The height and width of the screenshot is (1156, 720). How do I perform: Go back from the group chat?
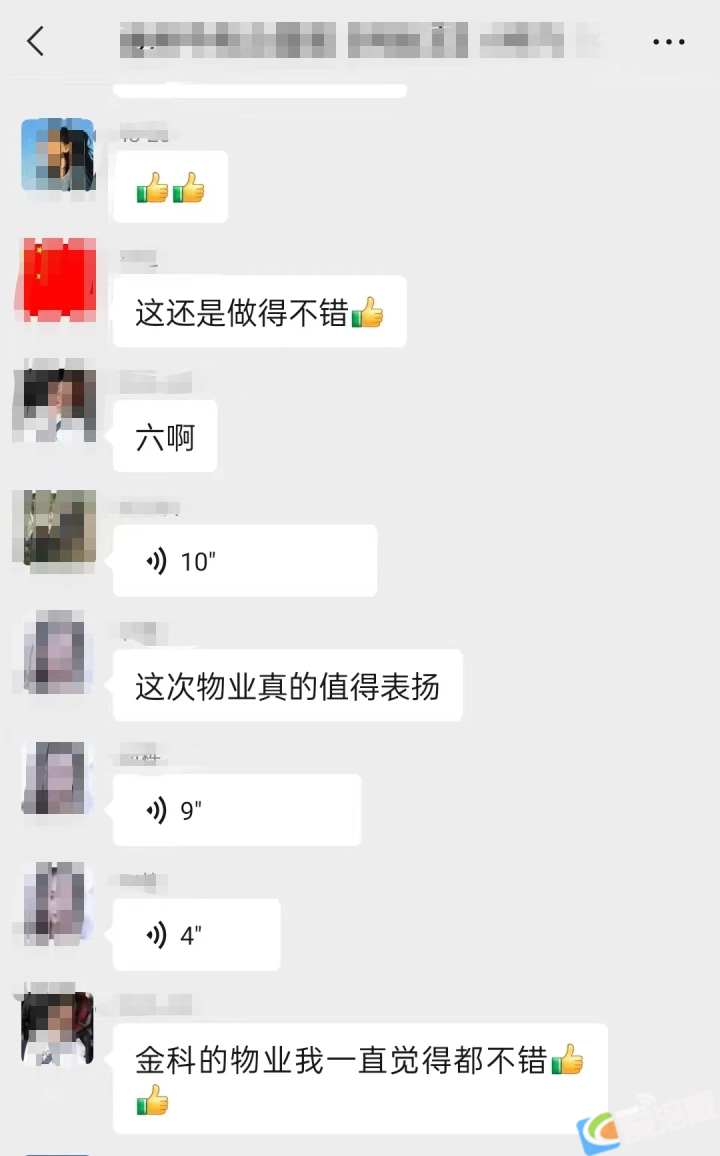click(36, 41)
